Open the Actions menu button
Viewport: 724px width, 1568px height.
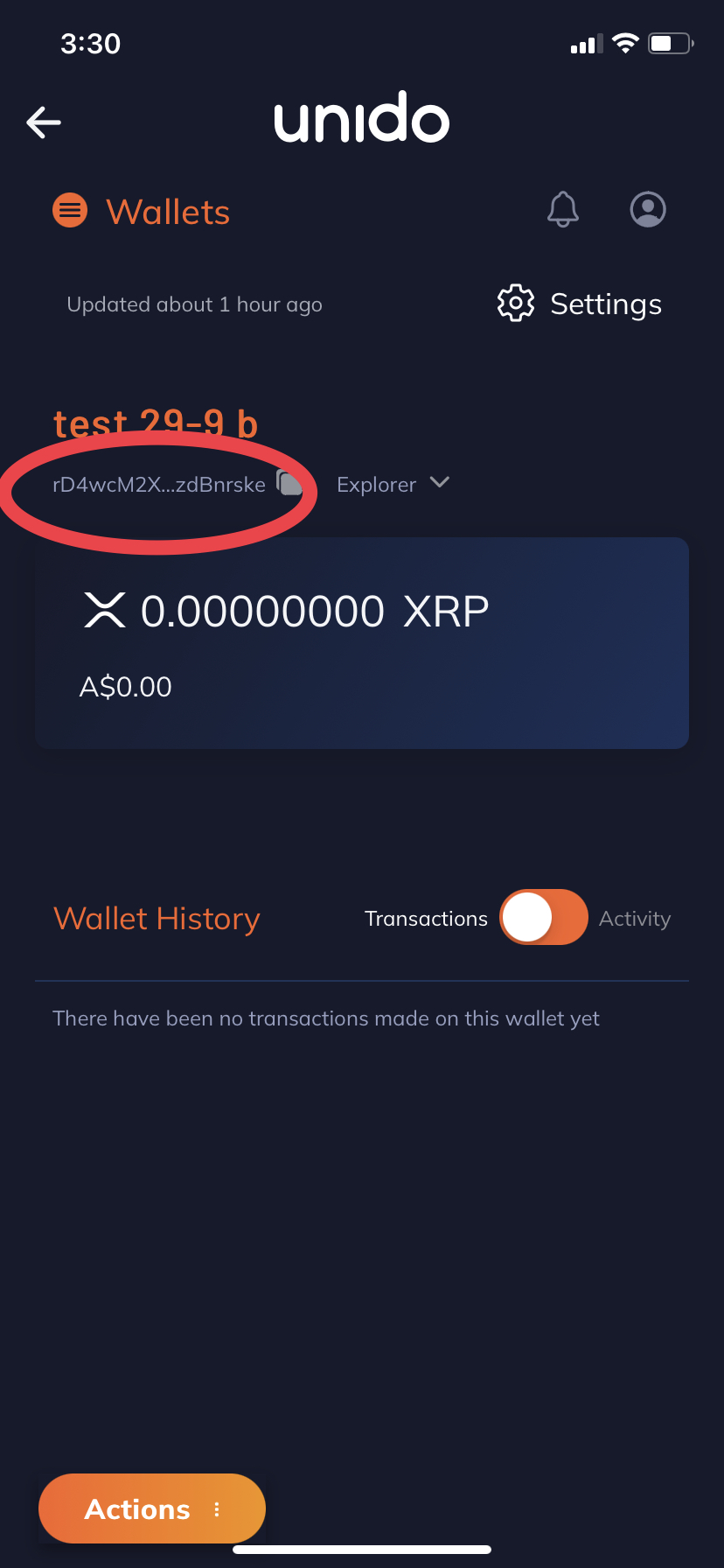152,1508
